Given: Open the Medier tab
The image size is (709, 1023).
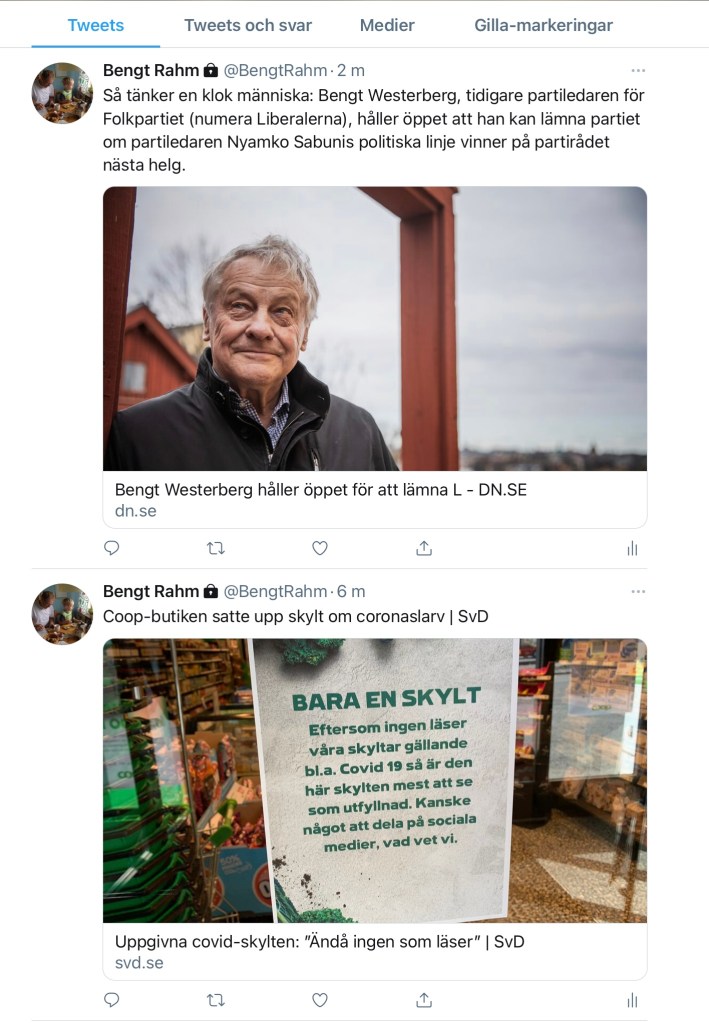Looking at the screenshot, I should pyautogui.click(x=387, y=26).
